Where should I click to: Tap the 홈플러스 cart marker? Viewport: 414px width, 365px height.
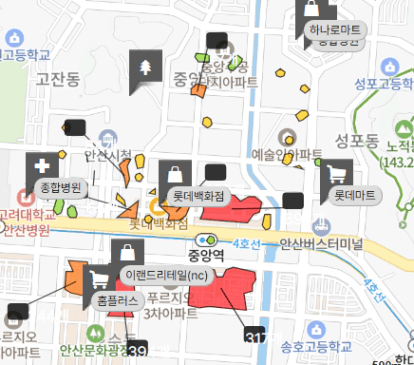(99, 281)
